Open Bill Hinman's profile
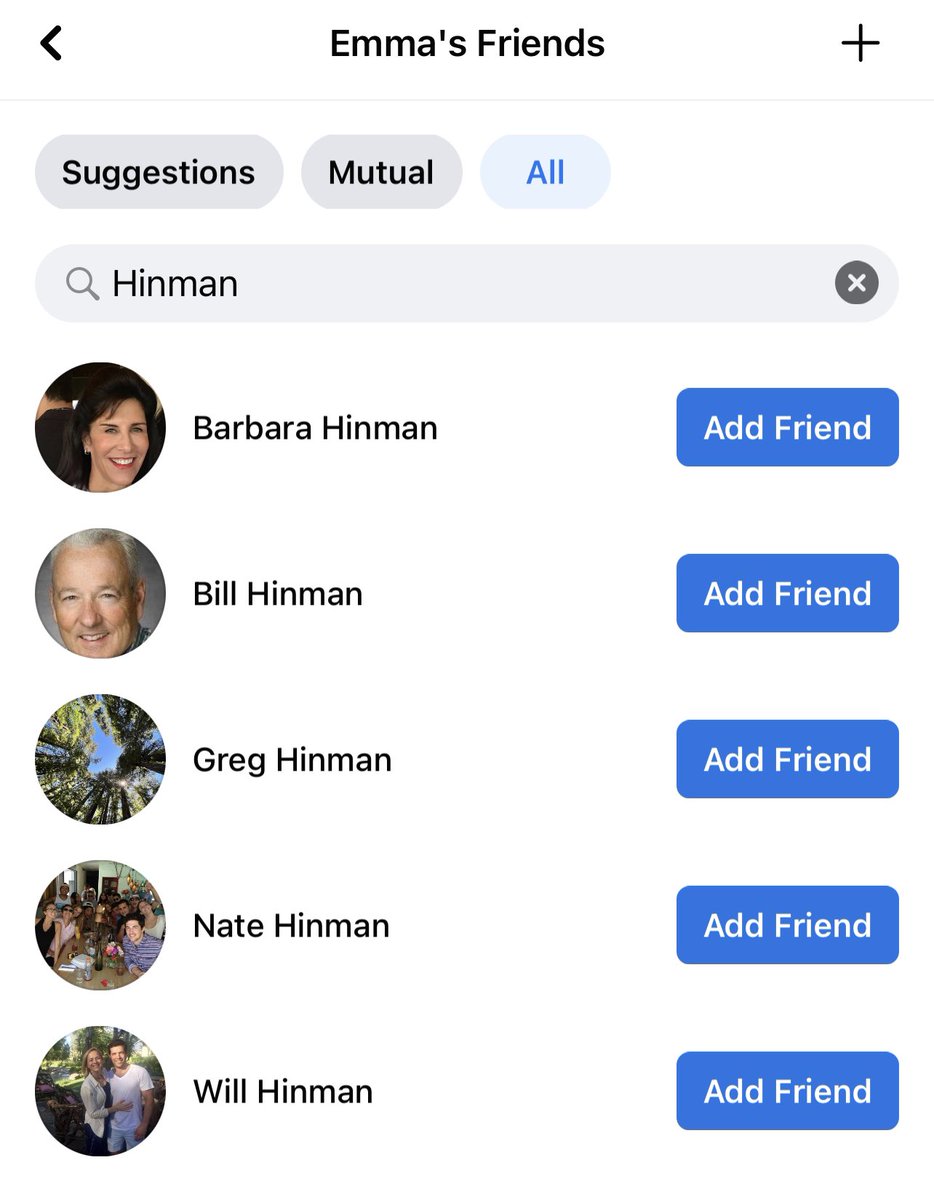The image size is (934, 1200). click(277, 594)
